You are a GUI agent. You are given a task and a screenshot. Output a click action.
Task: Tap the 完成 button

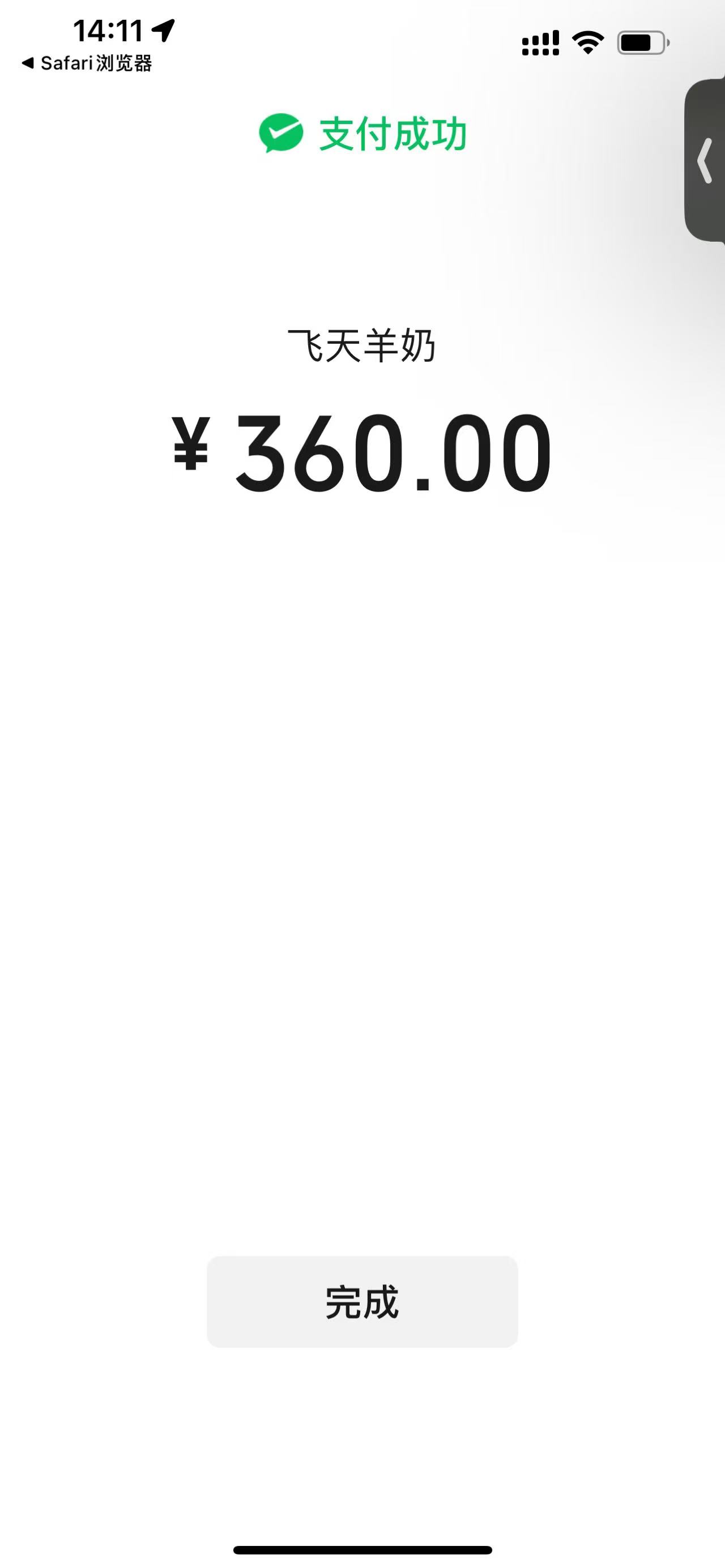362,1302
